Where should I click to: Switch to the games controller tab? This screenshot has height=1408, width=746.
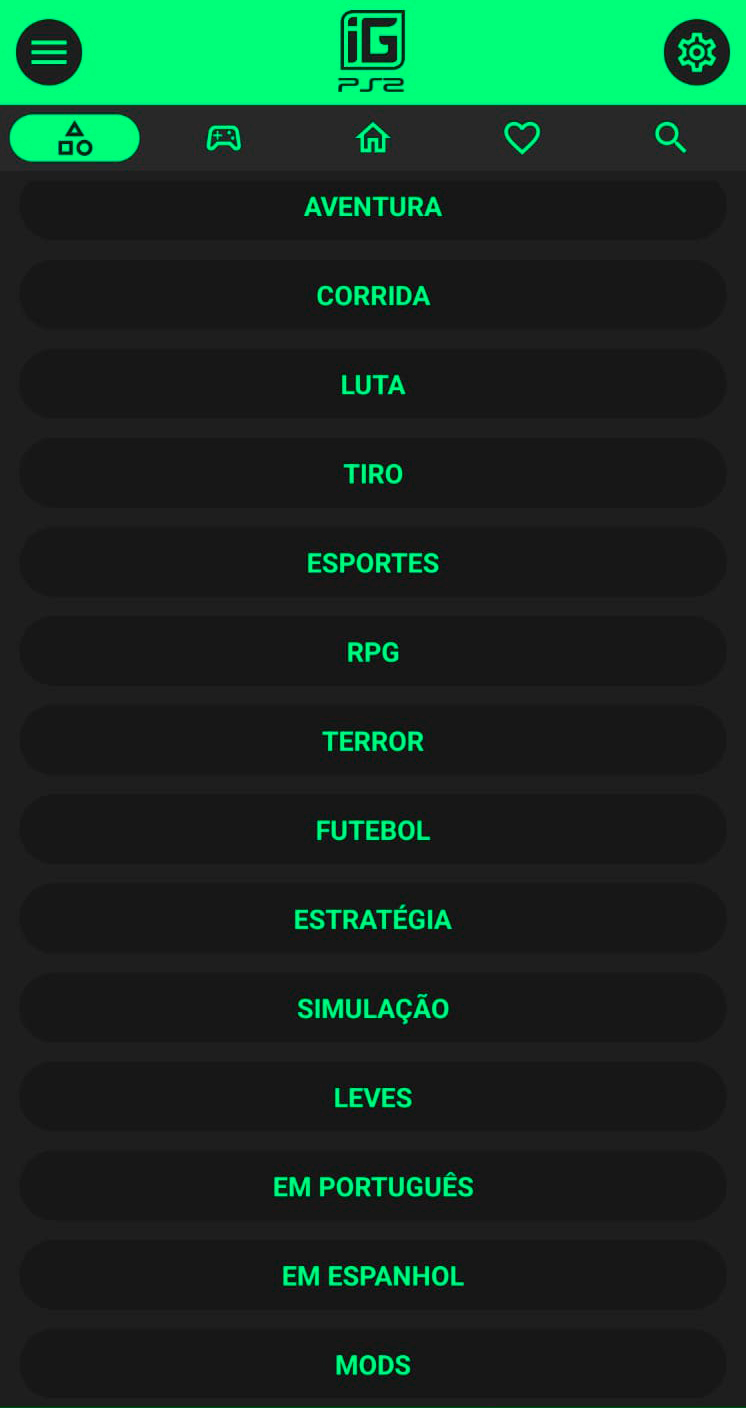click(223, 138)
